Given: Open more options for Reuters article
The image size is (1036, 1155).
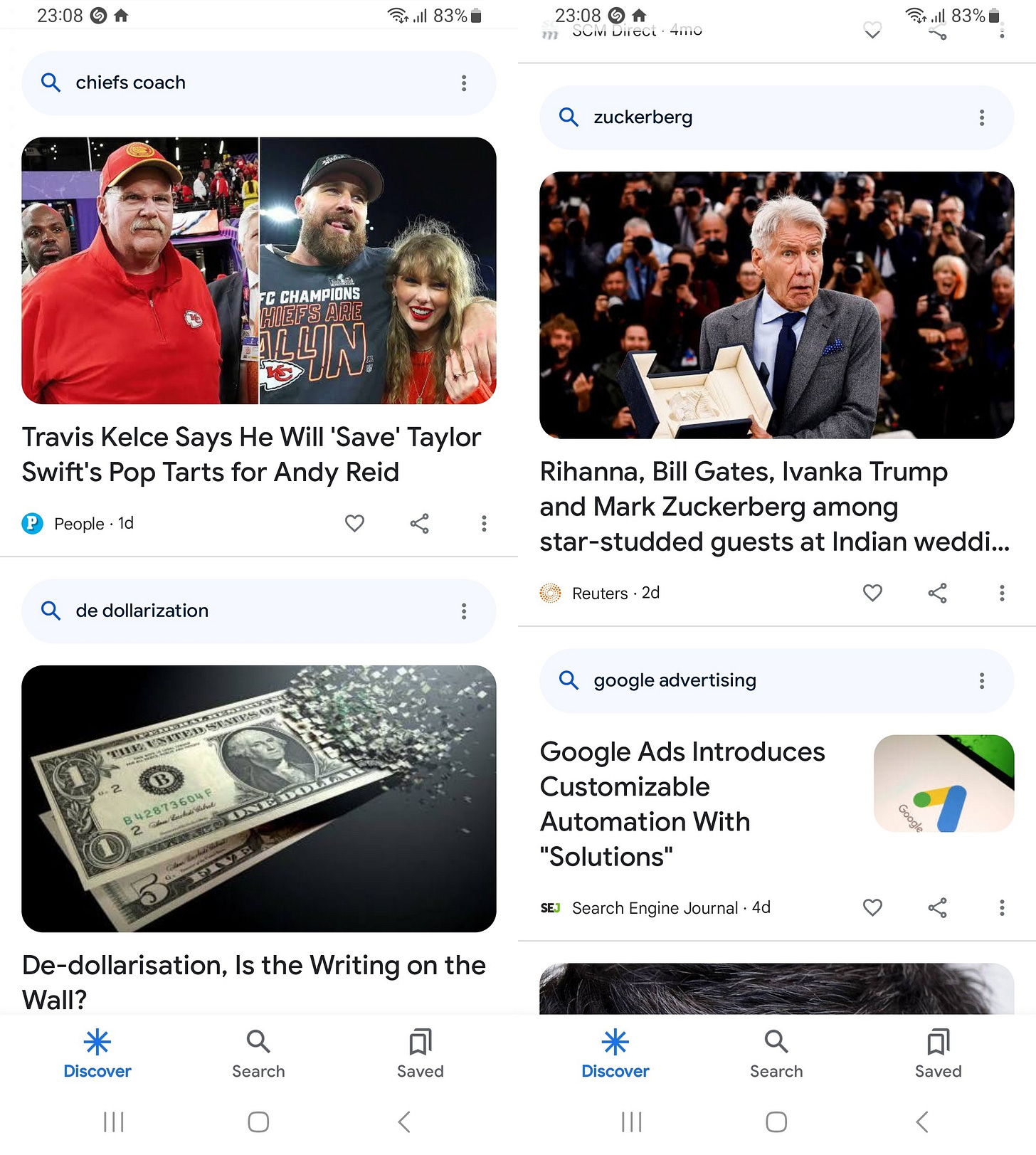Looking at the screenshot, I should 1002,593.
